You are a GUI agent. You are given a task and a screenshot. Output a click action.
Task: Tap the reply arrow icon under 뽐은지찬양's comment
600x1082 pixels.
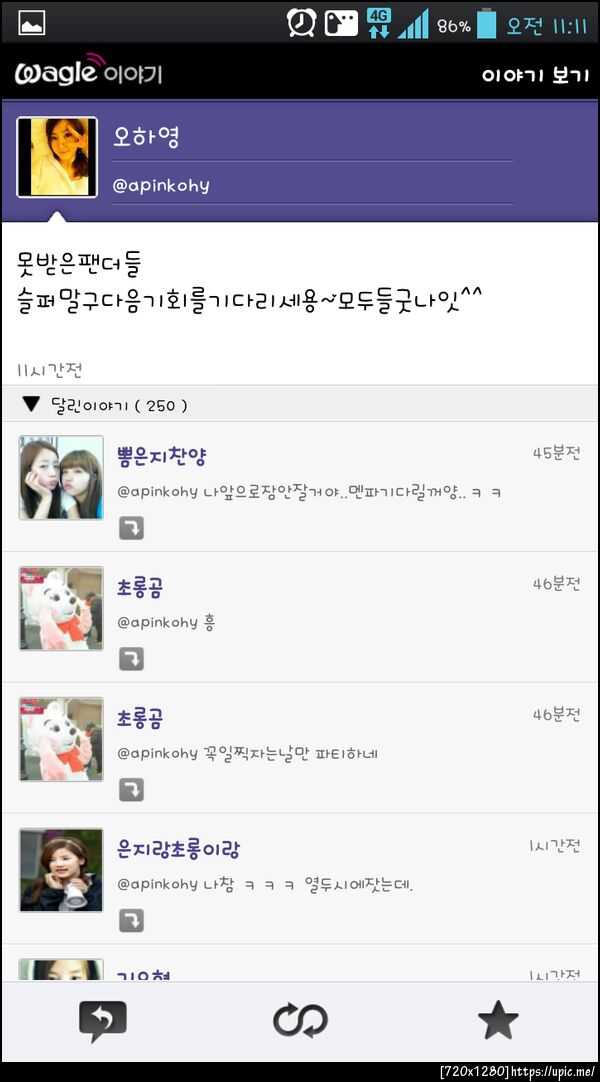point(131,528)
